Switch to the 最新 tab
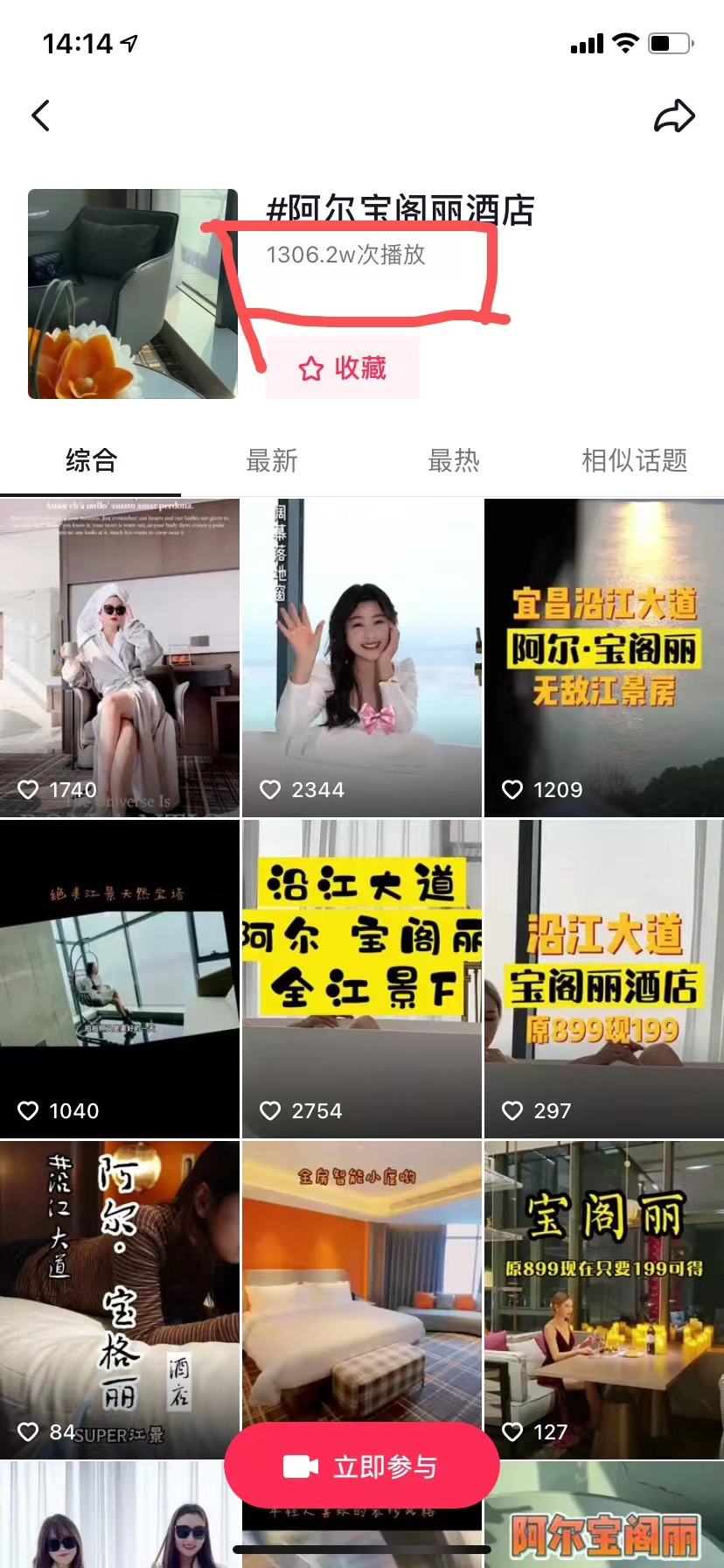This screenshot has height=1568, width=724. click(272, 460)
